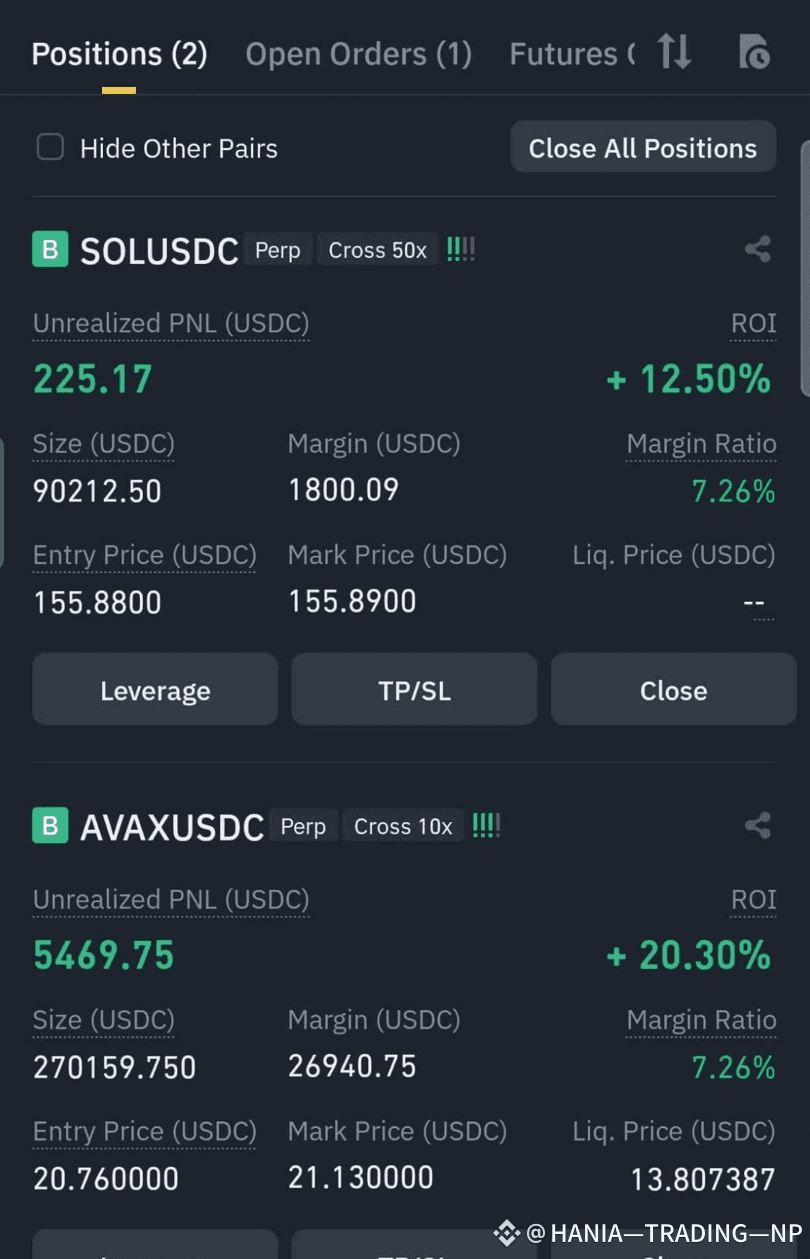Expand the truncated Futures tab options
This screenshot has width=810, height=1259.
coord(570,53)
